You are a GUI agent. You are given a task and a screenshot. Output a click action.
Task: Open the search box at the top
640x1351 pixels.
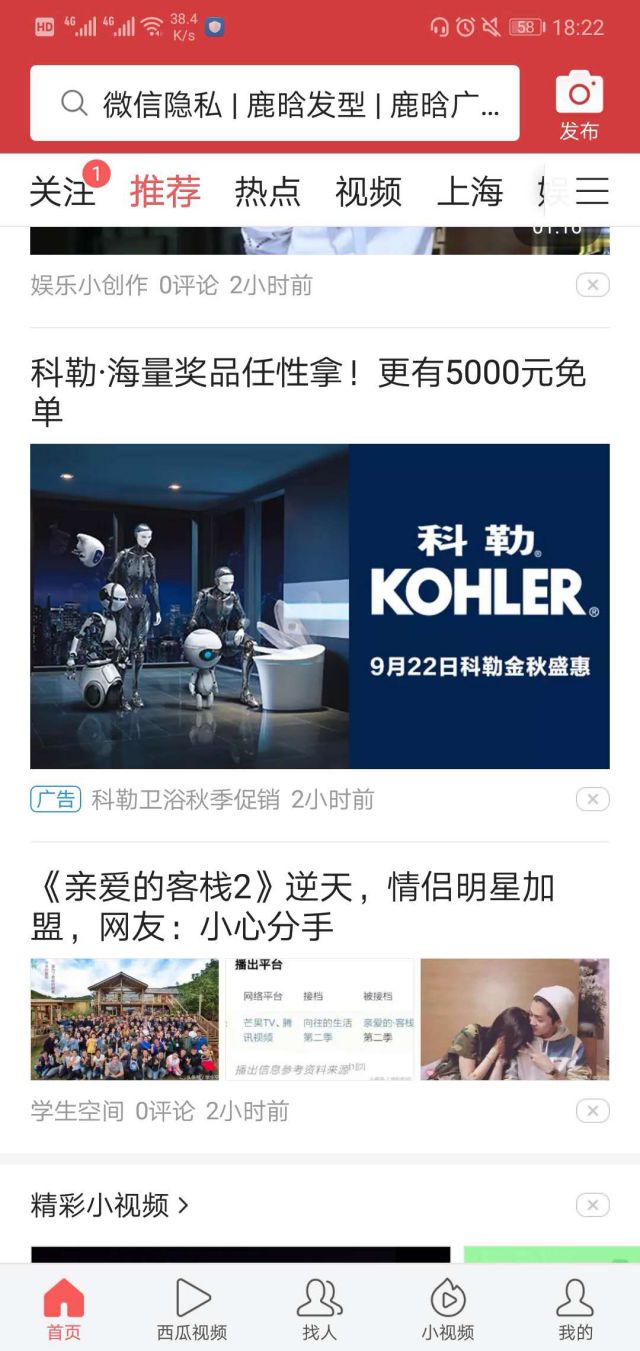point(275,103)
